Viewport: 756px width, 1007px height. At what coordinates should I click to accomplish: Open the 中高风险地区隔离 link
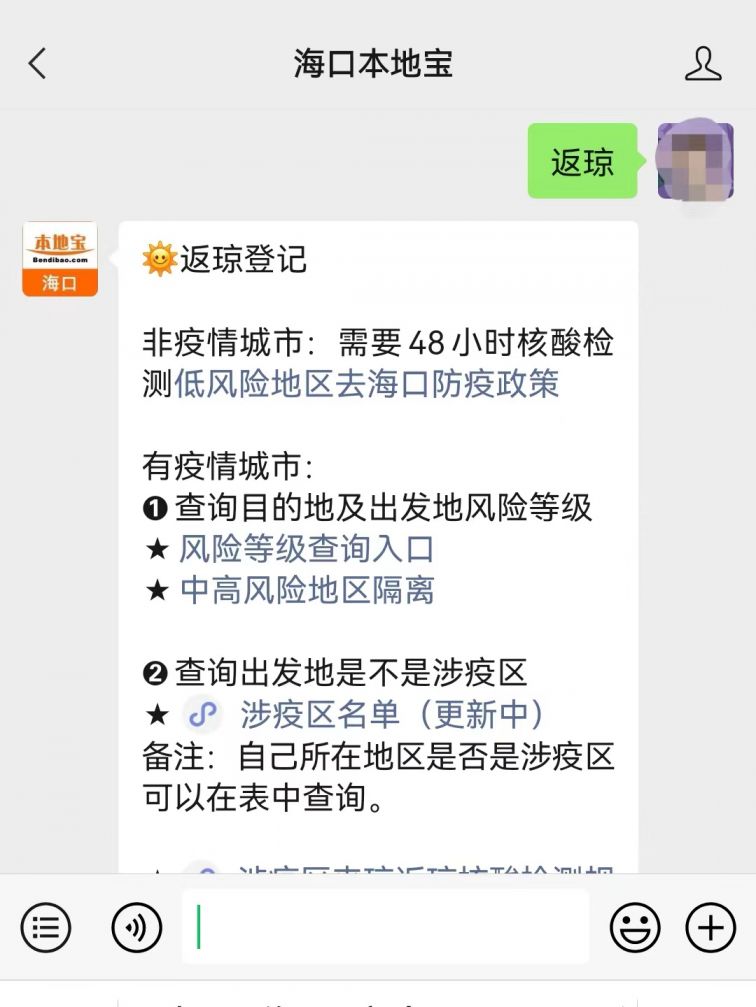(x=306, y=590)
